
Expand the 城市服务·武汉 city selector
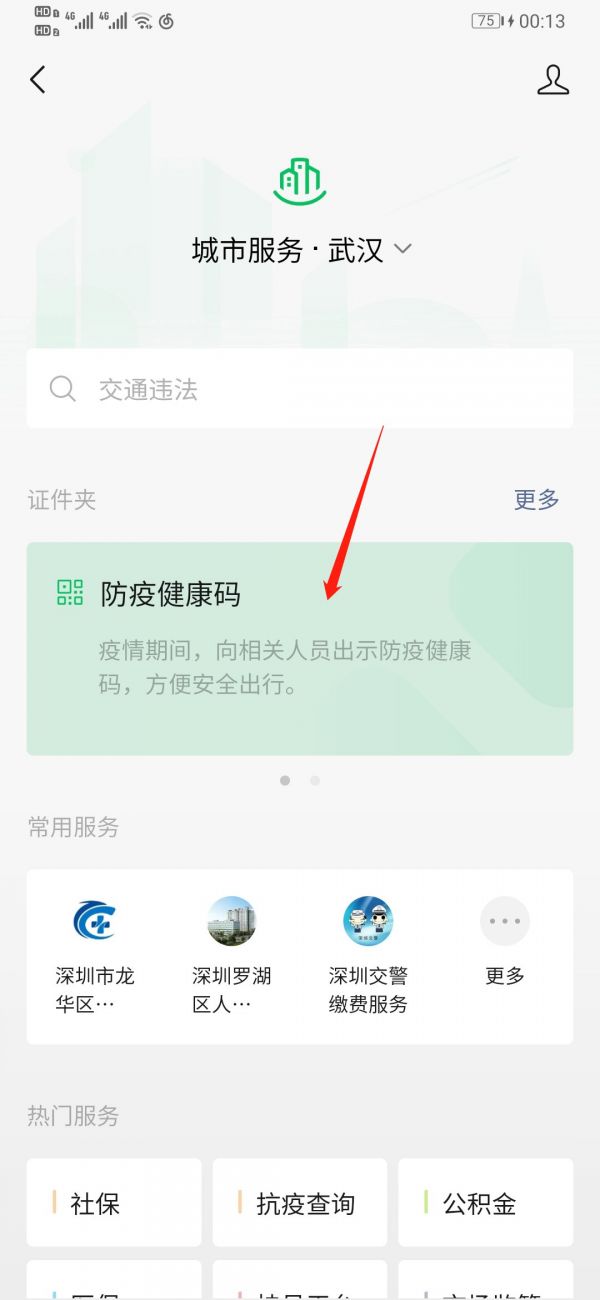301,250
